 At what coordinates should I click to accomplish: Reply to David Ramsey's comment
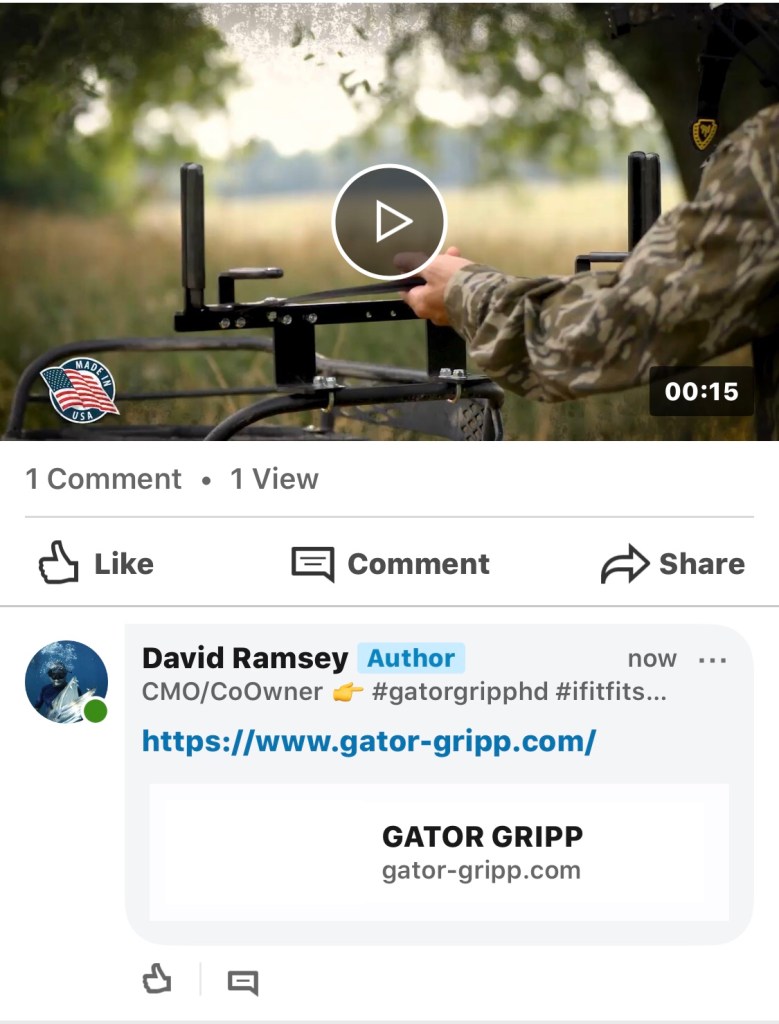(243, 982)
